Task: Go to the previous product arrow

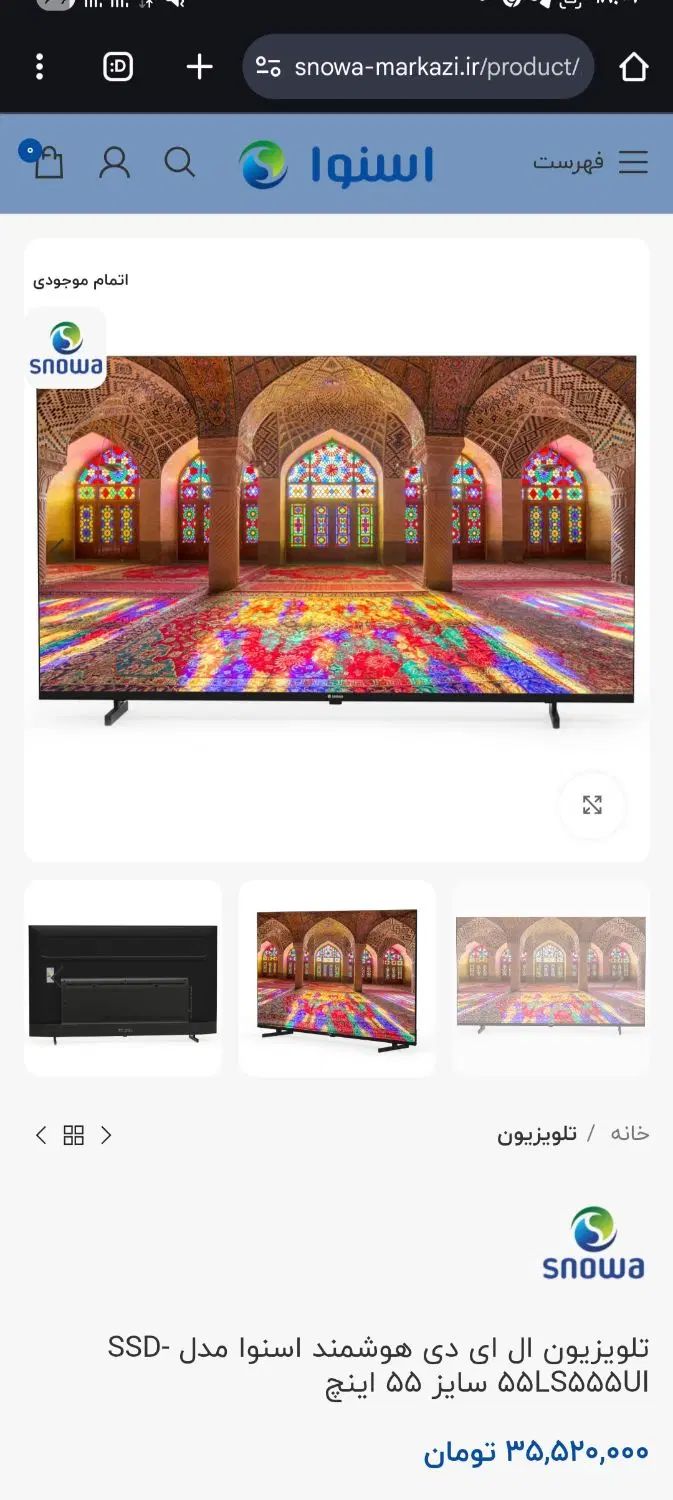Action: pyautogui.click(x=41, y=1135)
